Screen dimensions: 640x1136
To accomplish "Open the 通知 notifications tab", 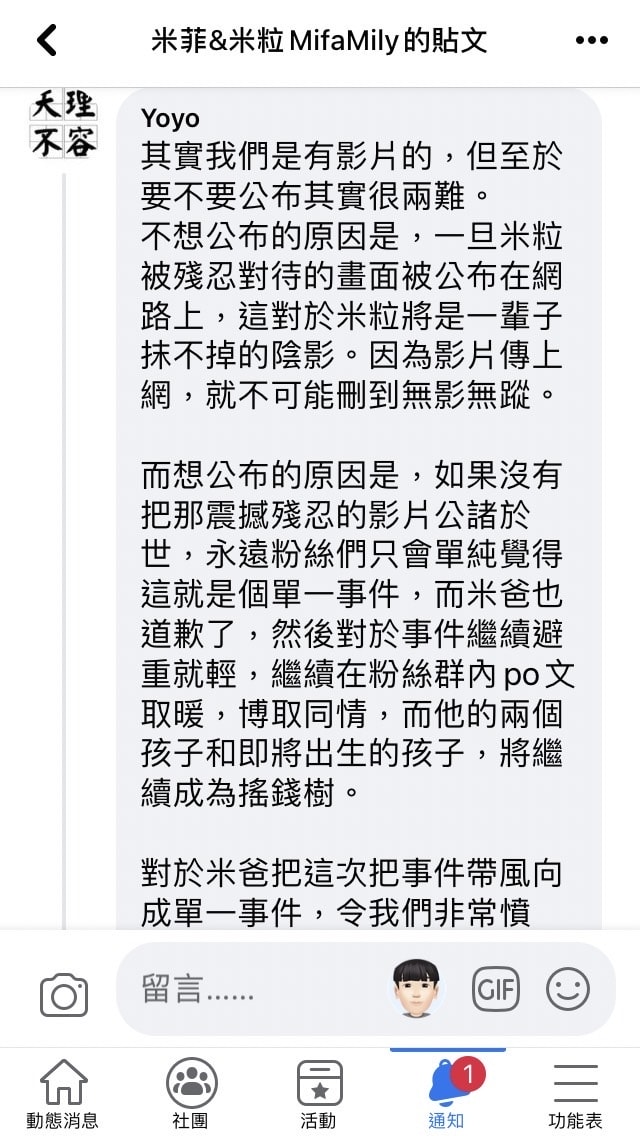I will point(447,1093).
